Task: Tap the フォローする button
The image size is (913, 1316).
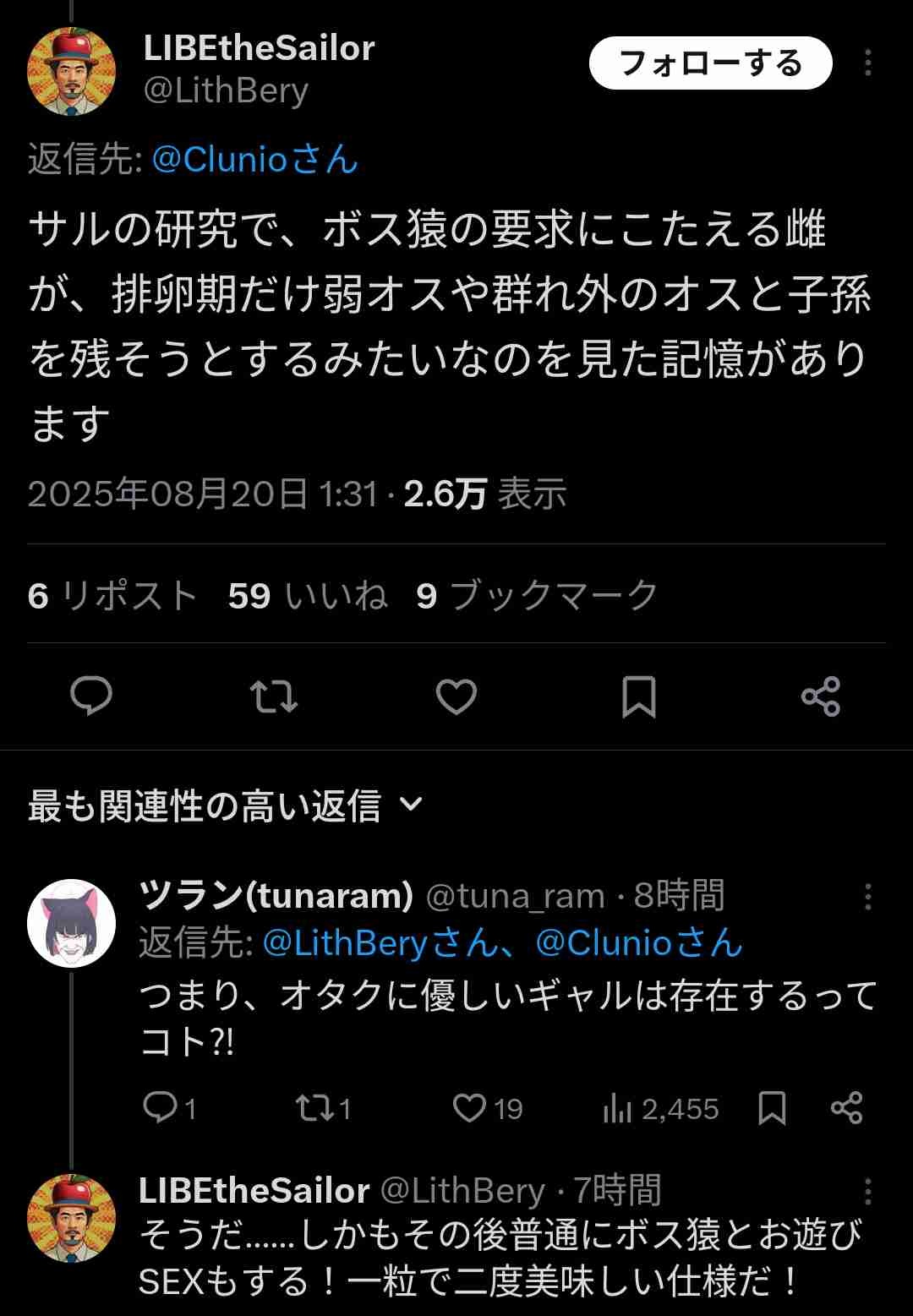Action: (710, 63)
